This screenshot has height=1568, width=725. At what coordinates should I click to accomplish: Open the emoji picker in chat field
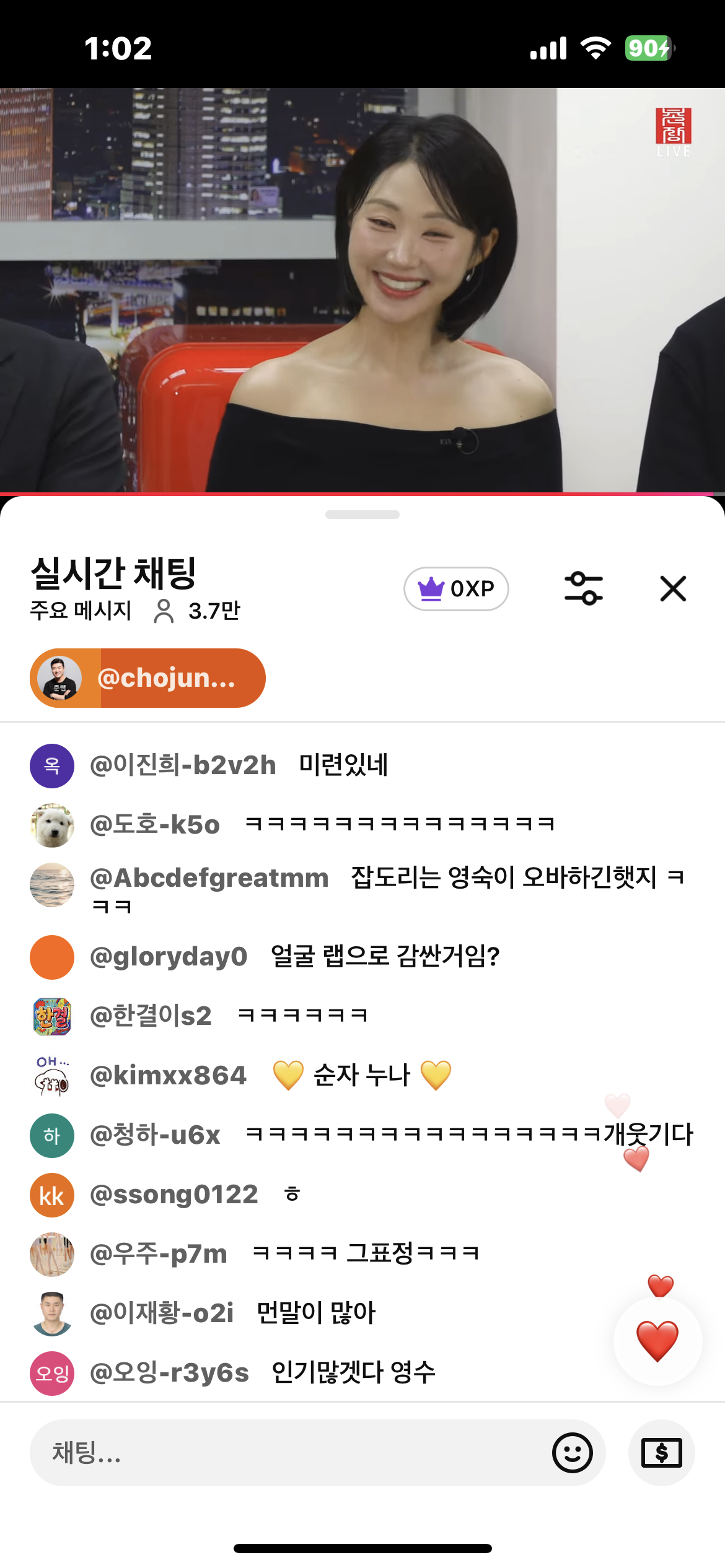click(x=572, y=1453)
